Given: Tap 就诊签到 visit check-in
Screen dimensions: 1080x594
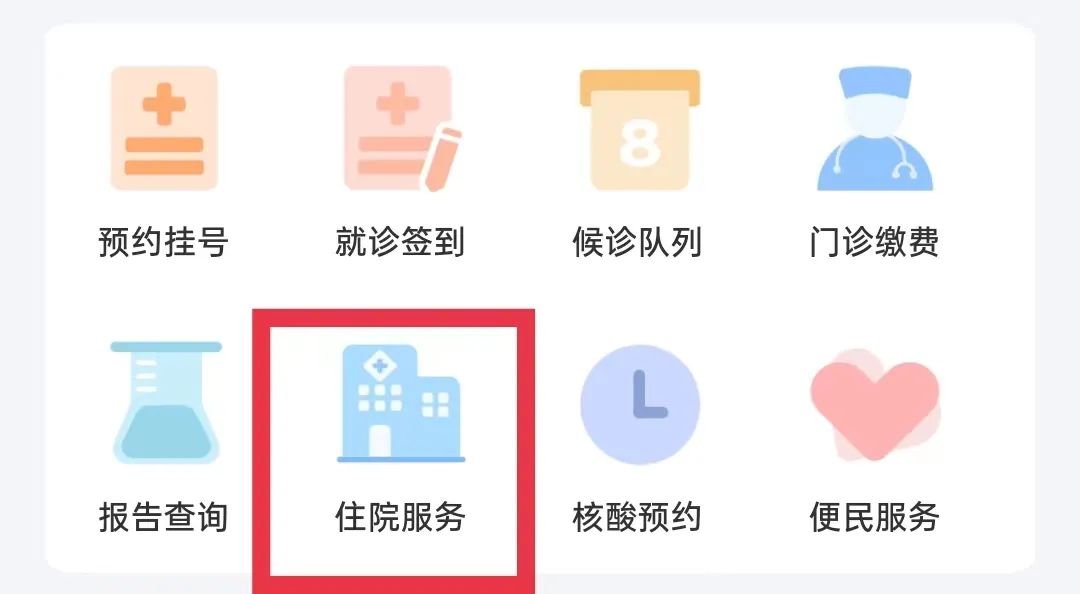Looking at the screenshot, I should pos(400,160).
